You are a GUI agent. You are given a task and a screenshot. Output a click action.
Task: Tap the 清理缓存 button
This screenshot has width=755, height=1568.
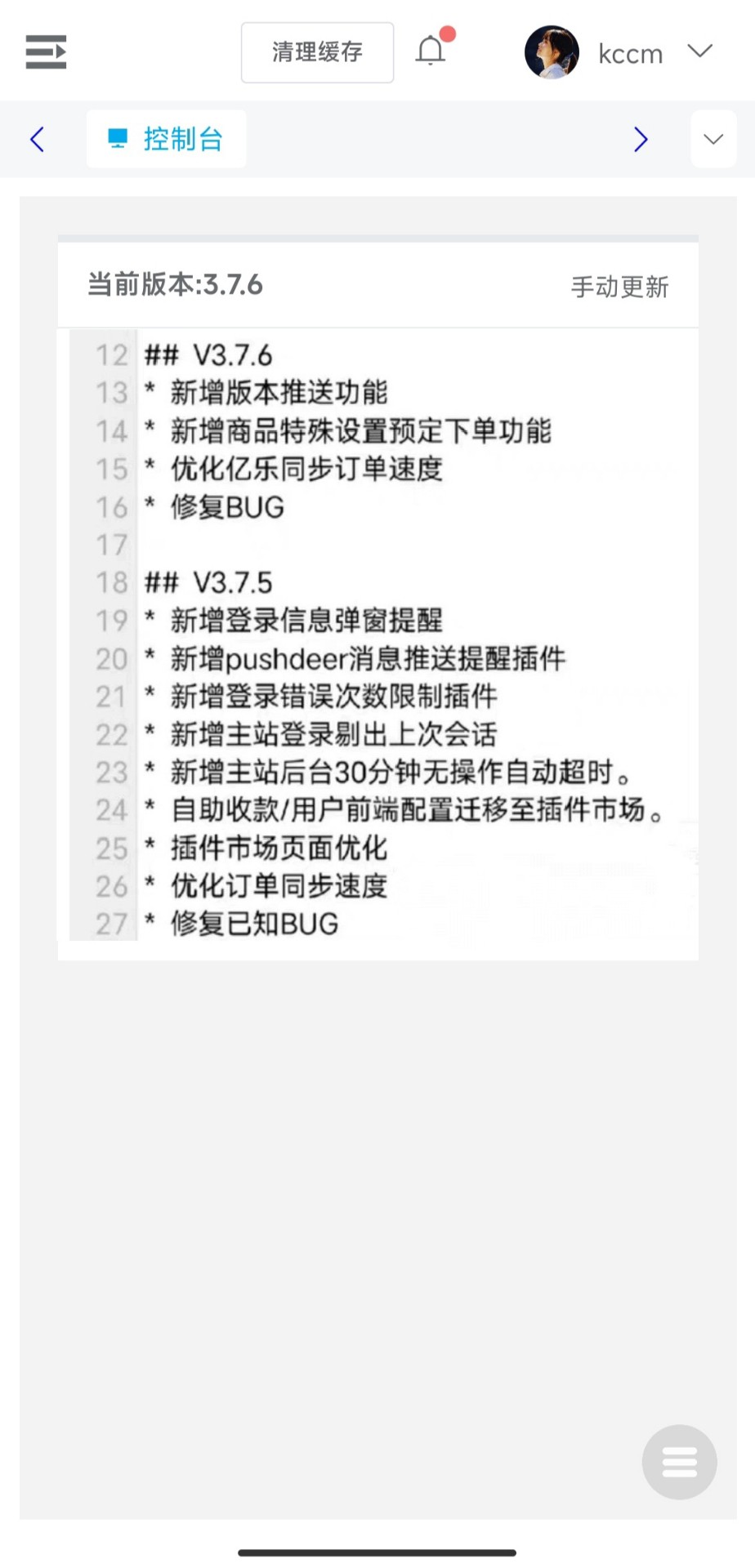coord(317,52)
